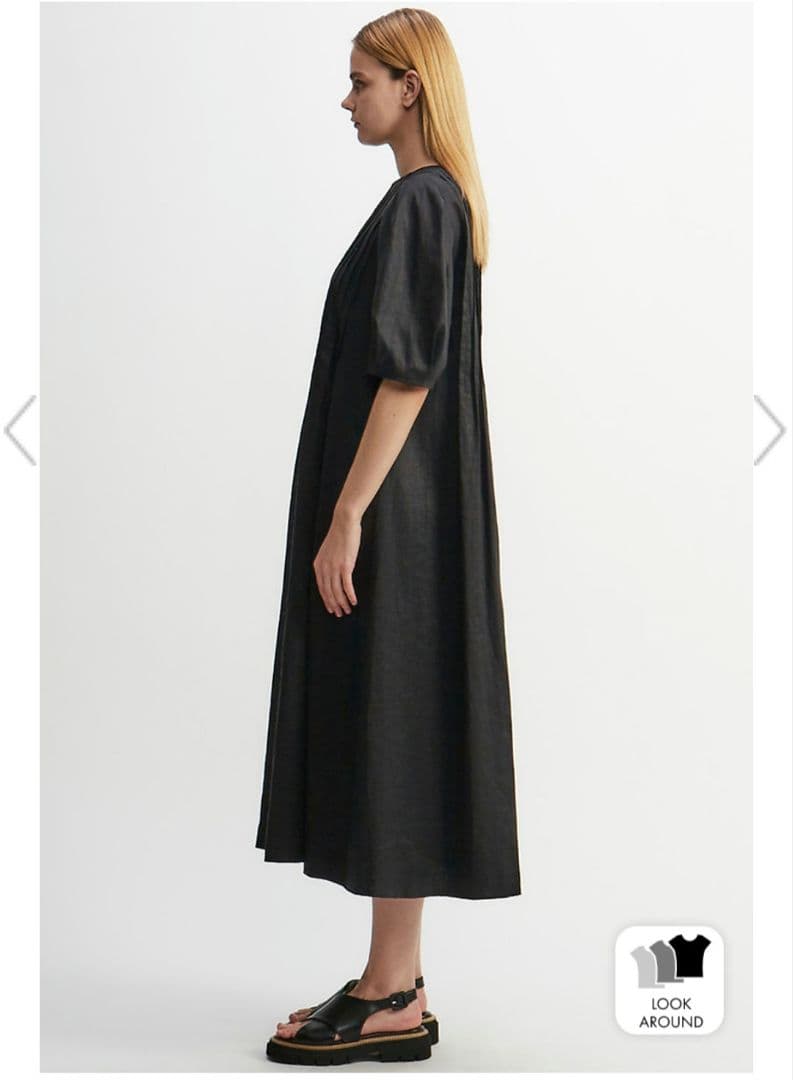Open the Look Around view
Image resolution: width=793 pixels, height=1080 pixels.
tap(669, 979)
